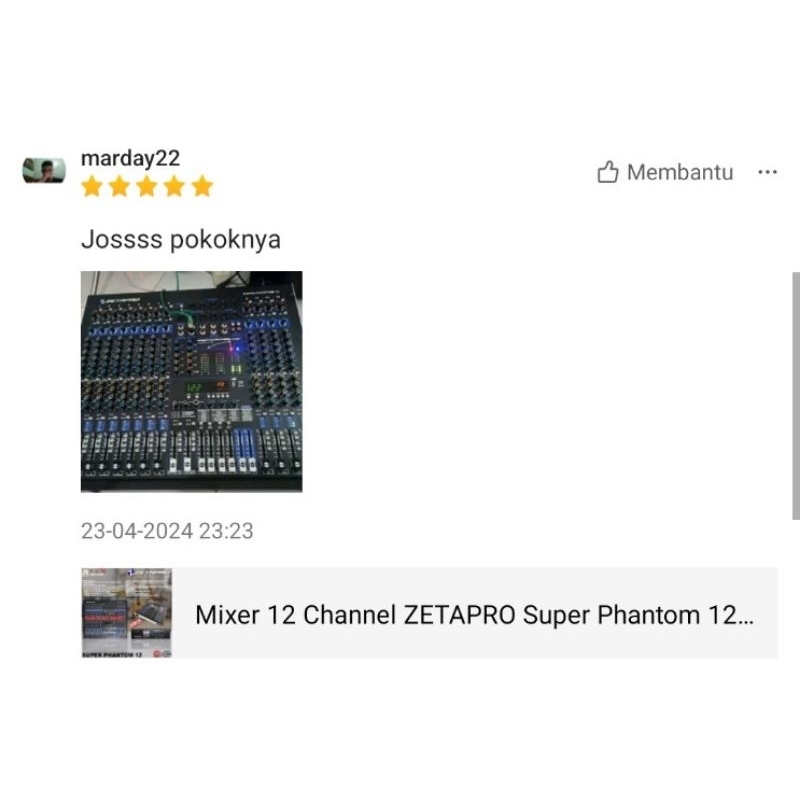Mark marday22's review as Membantu
Viewport: 800px width, 800px height.
(x=665, y=172)
